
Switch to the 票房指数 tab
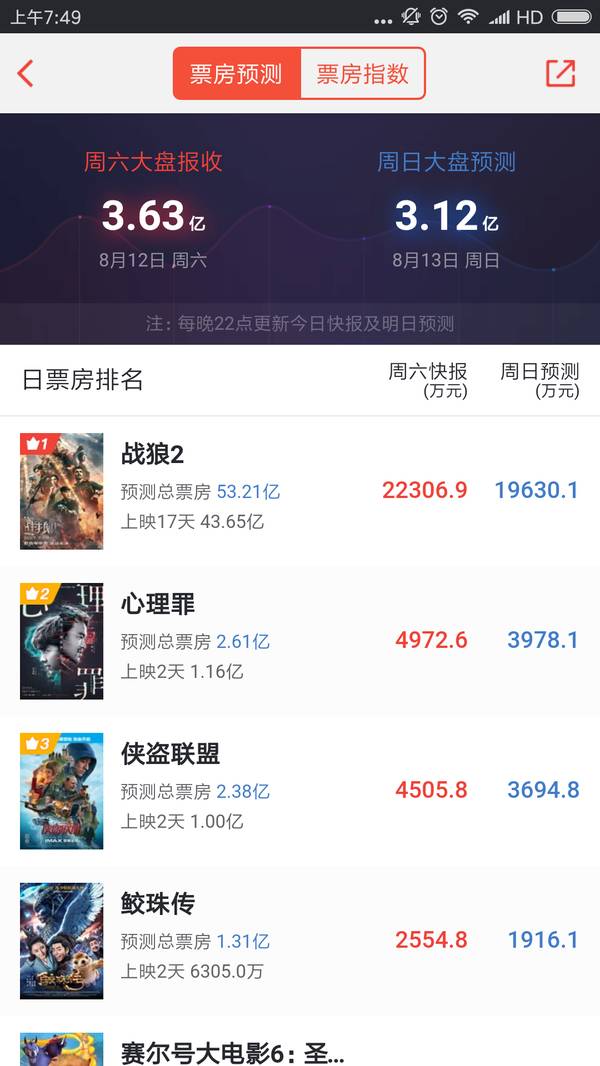pos(362,74)
